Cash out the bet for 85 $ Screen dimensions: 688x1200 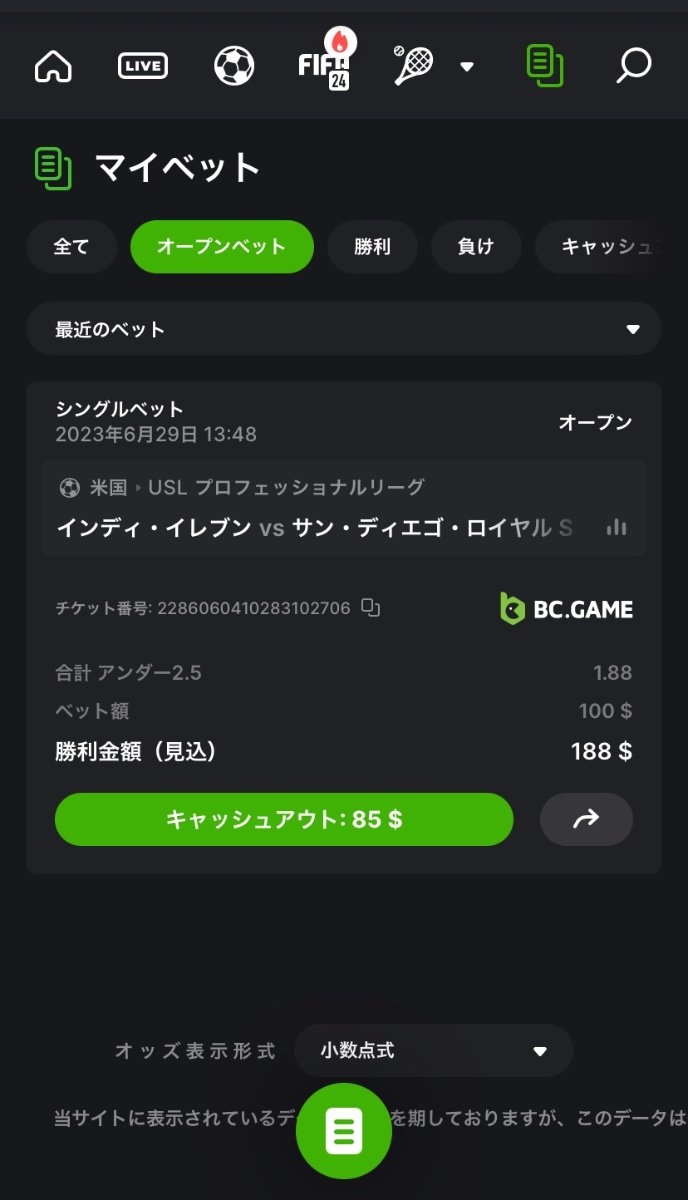(284, 820)
